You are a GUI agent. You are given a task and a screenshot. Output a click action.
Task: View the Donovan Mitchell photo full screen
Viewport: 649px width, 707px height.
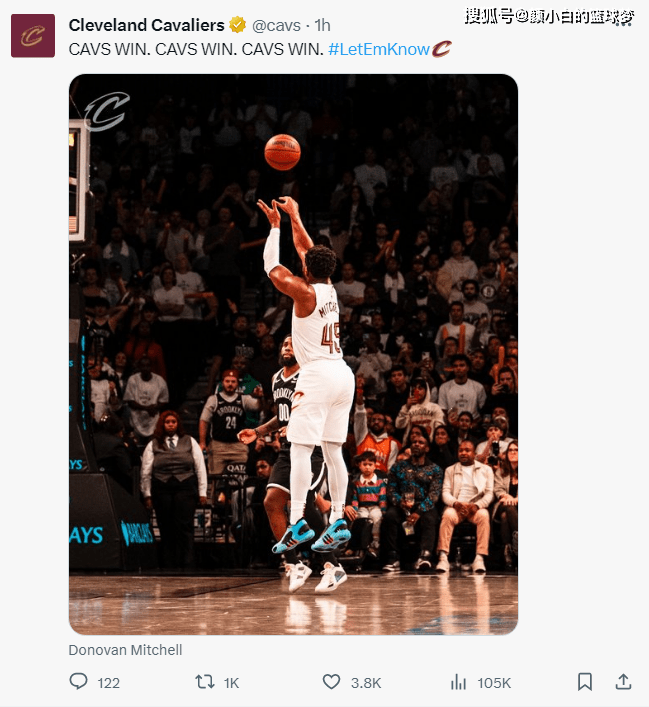coord(293,354)
